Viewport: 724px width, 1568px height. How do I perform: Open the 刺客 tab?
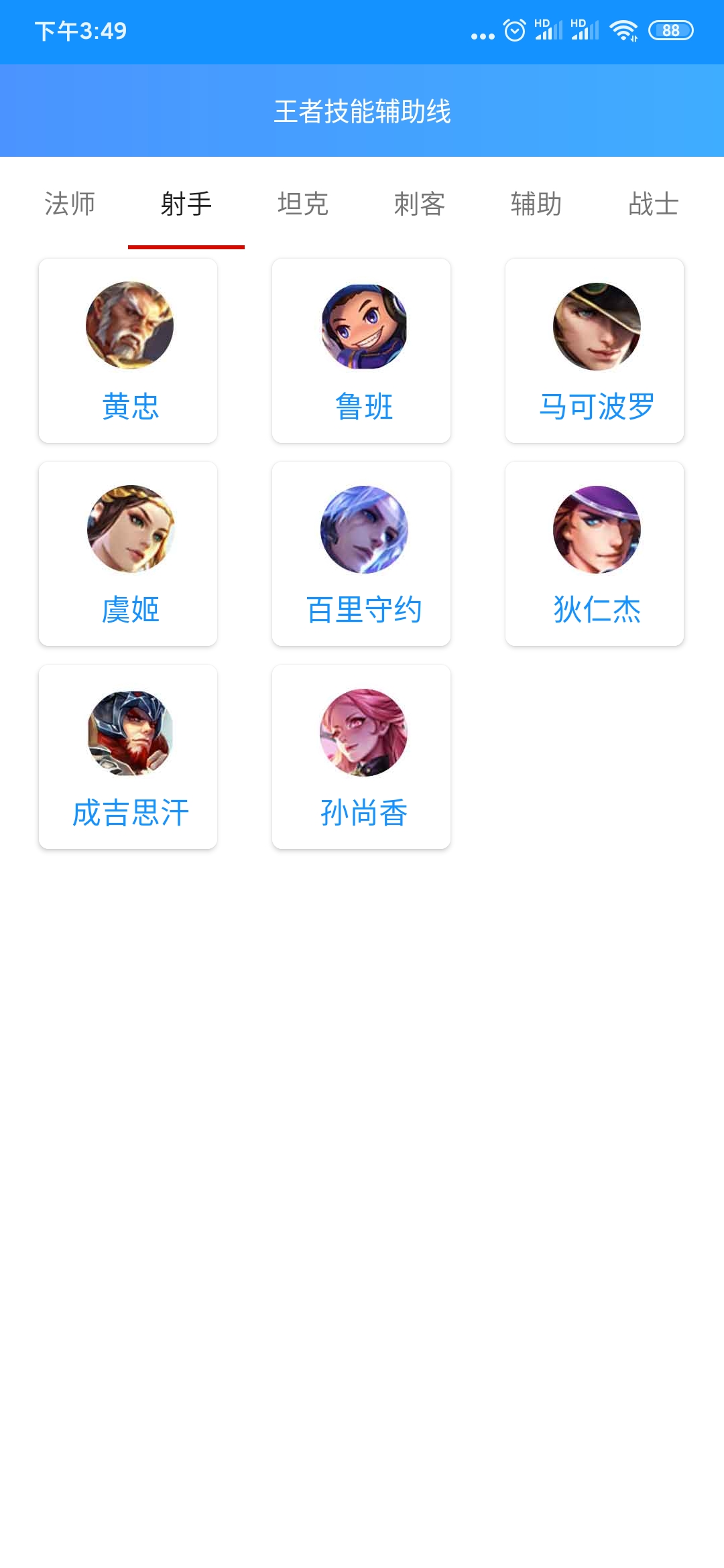tap(420, 204)
